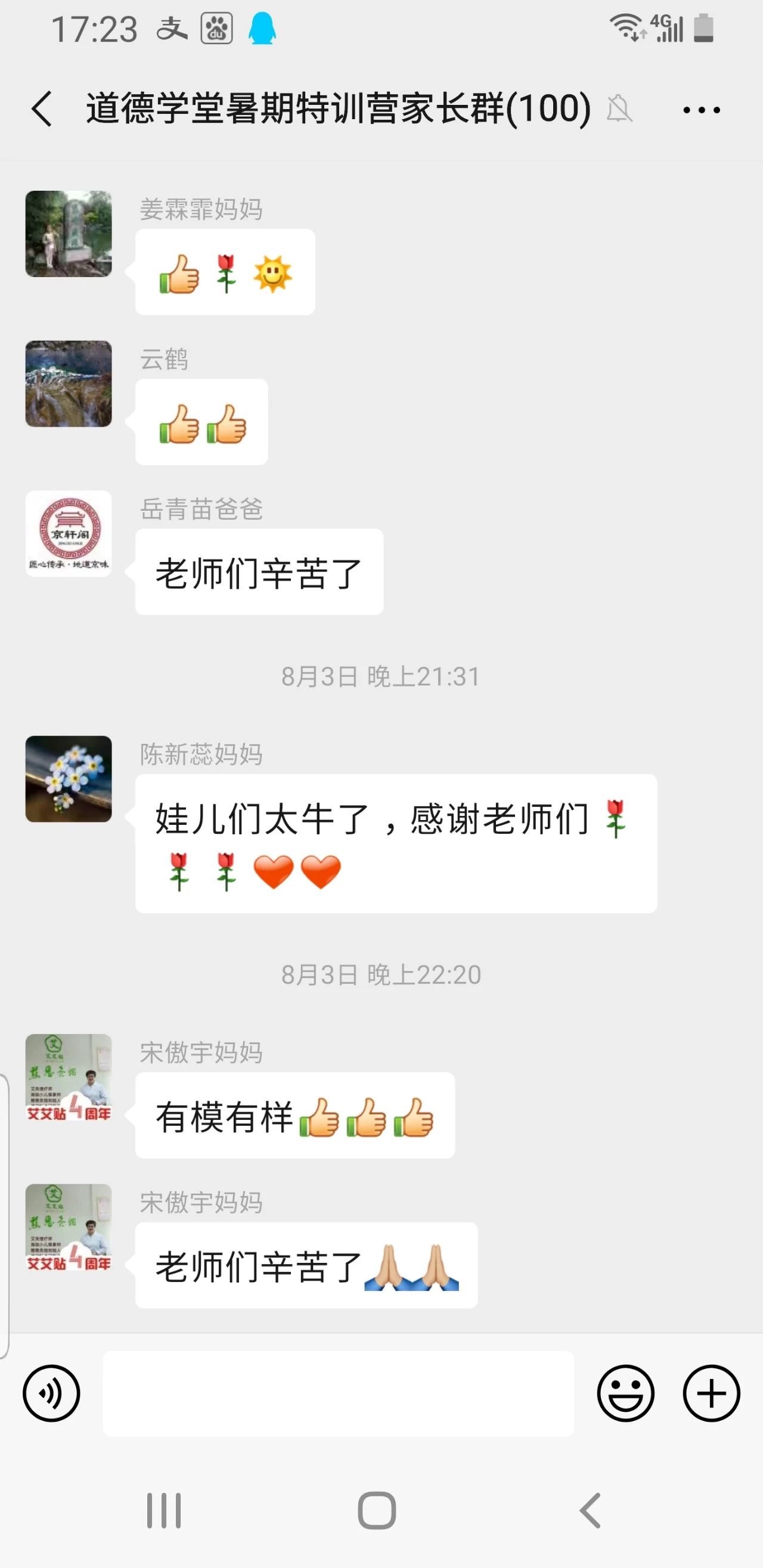This screenshot has width=763, height=1568.
Task: Open system recent apps
Action: click(x=164, y=1510)
